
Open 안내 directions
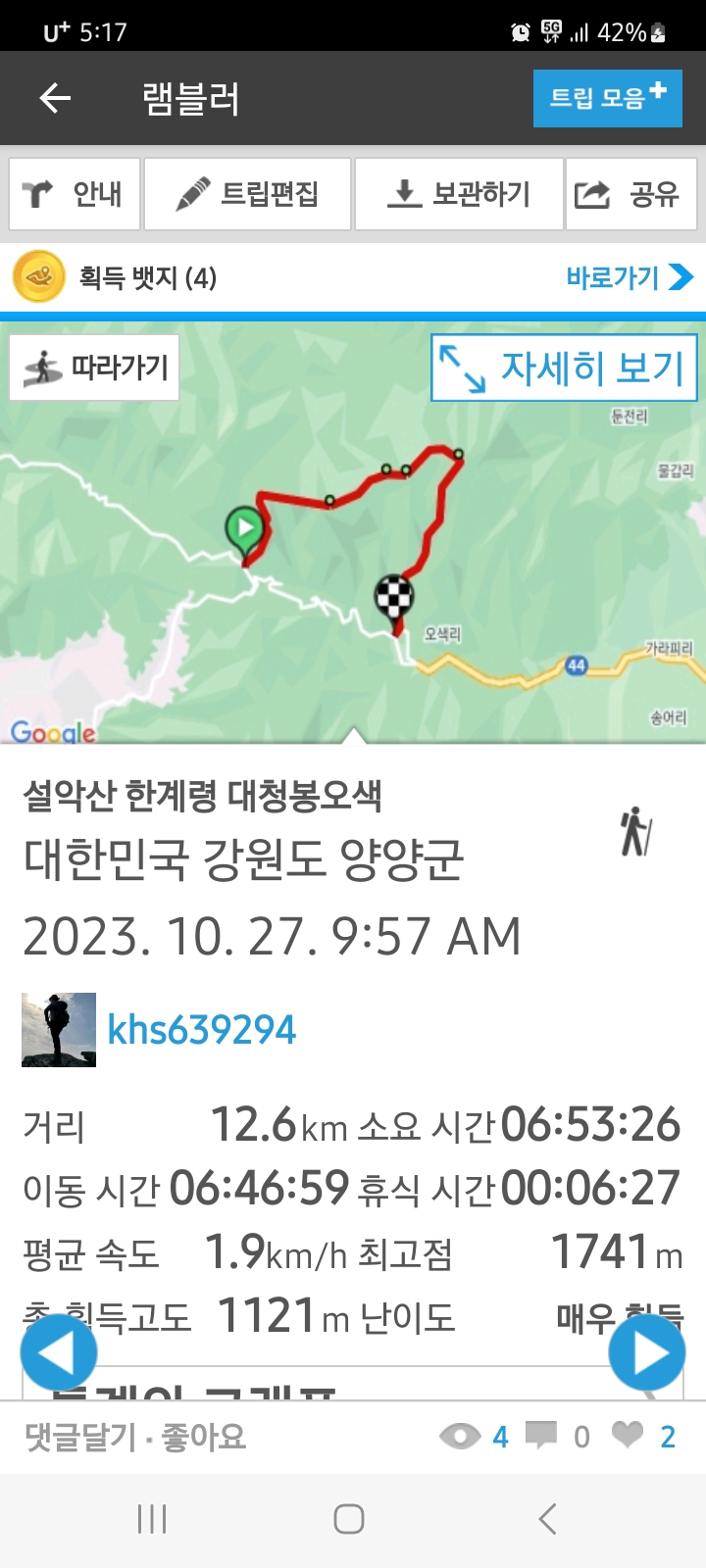75,194
